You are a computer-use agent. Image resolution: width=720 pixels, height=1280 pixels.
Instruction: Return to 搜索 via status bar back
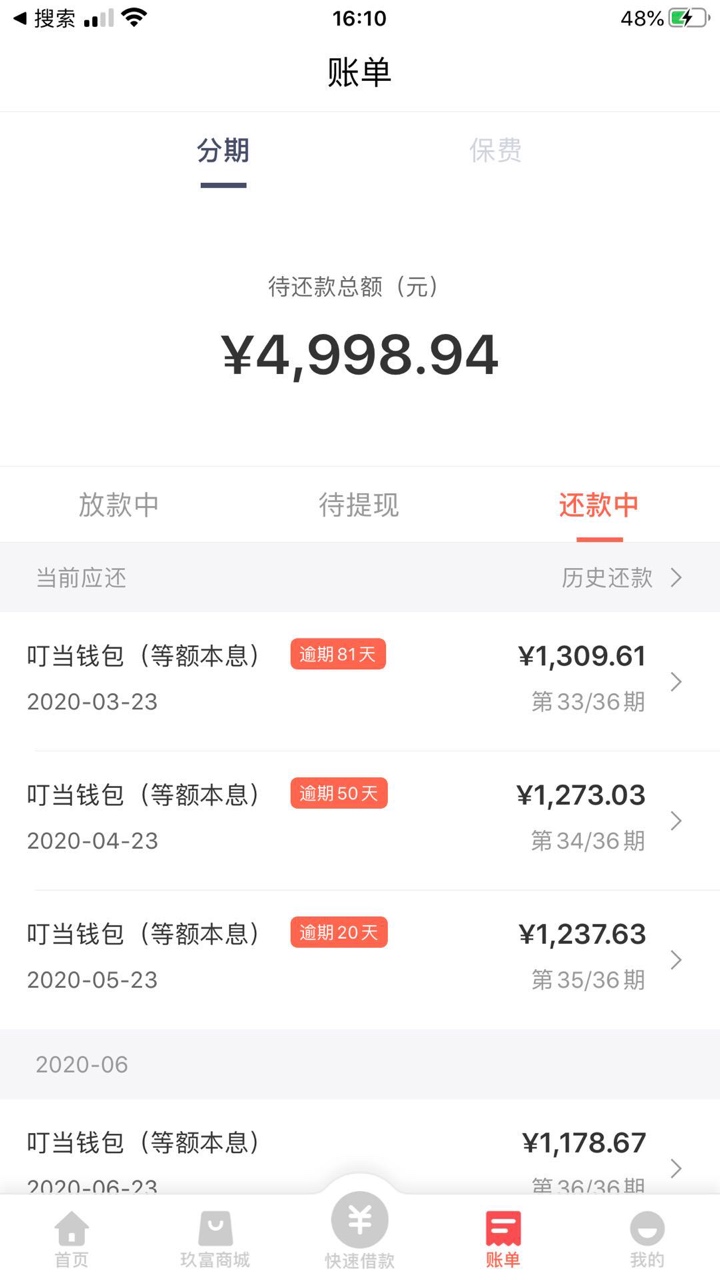tap(43, 18)
